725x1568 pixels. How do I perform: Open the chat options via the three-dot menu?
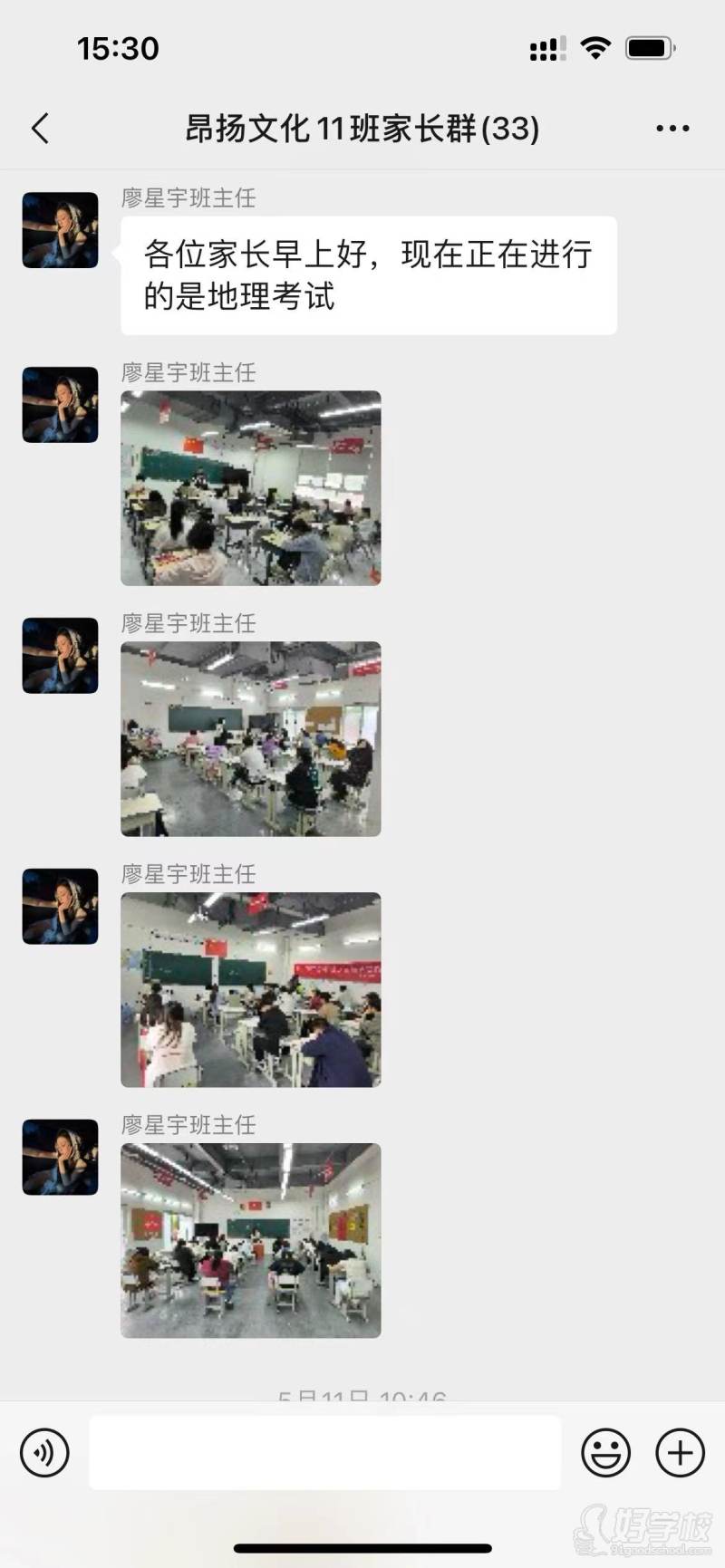672,129
